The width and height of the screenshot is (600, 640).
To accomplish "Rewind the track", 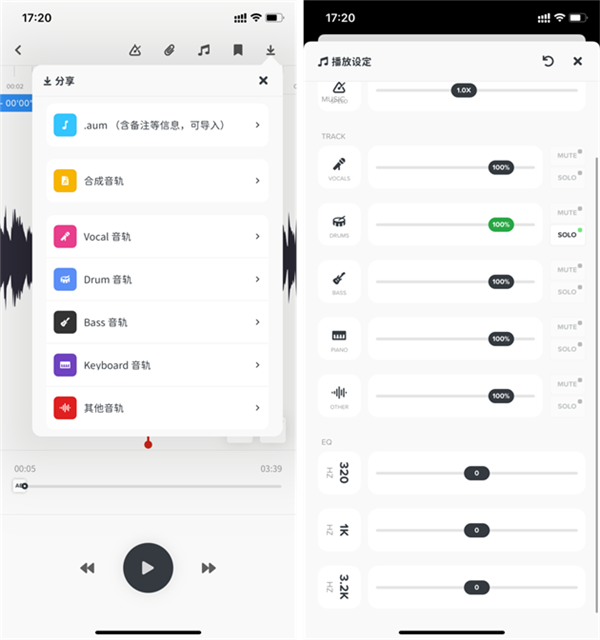I will coord(87,568).
